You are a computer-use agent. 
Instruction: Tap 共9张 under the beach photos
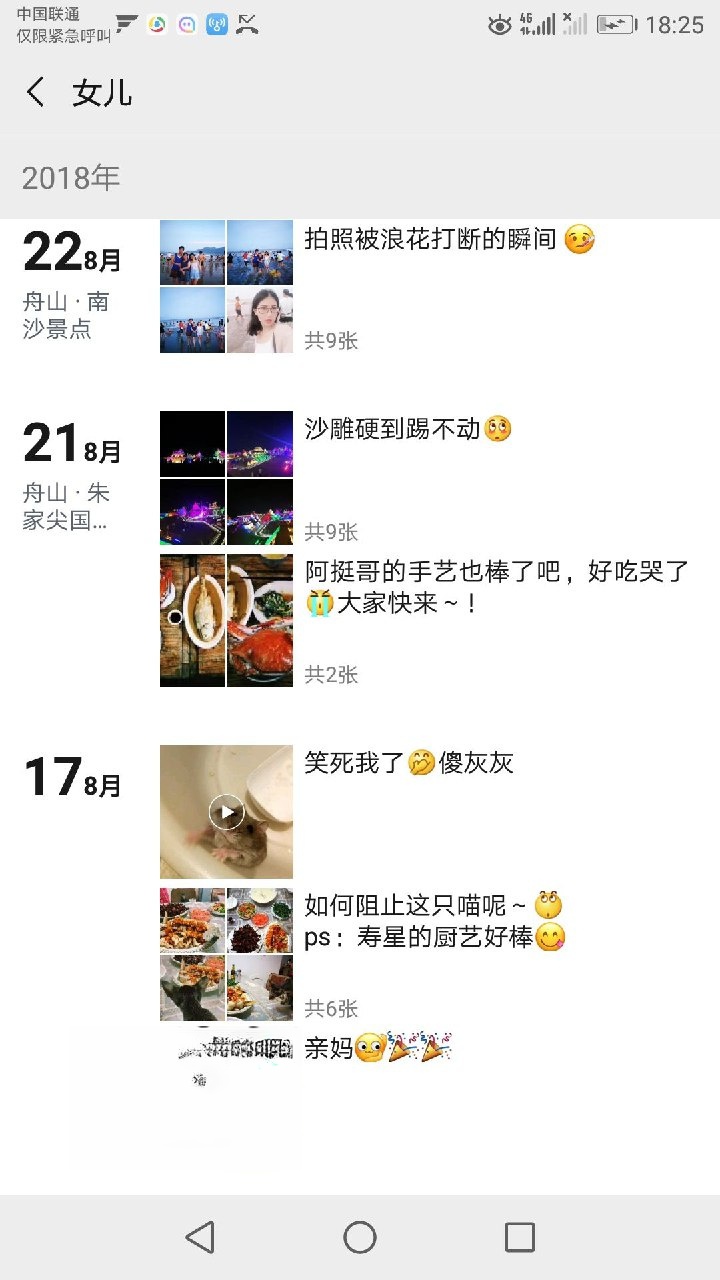click(x=330, y=340)
